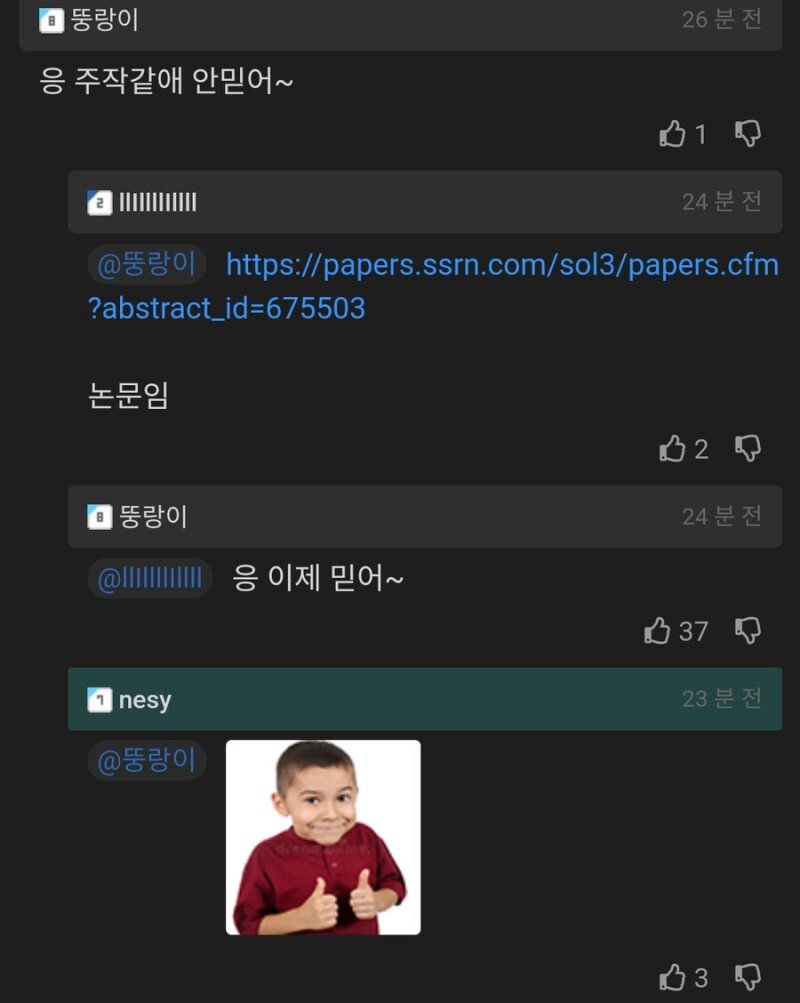
Task: Tap the @뚱랑이 mention before the ssrn link
Action: (147, 265)
